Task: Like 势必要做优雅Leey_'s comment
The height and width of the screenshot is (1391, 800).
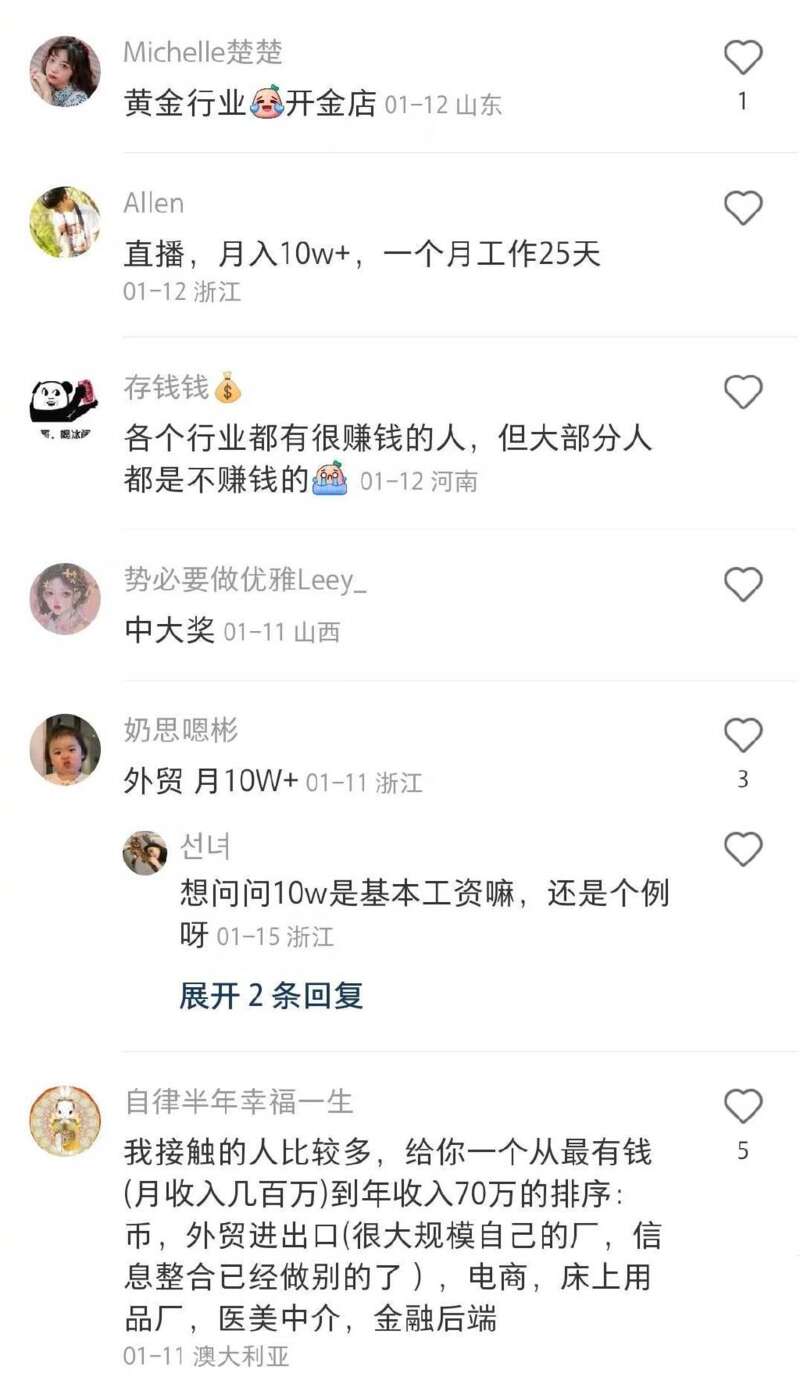Action: coord(742,584)
